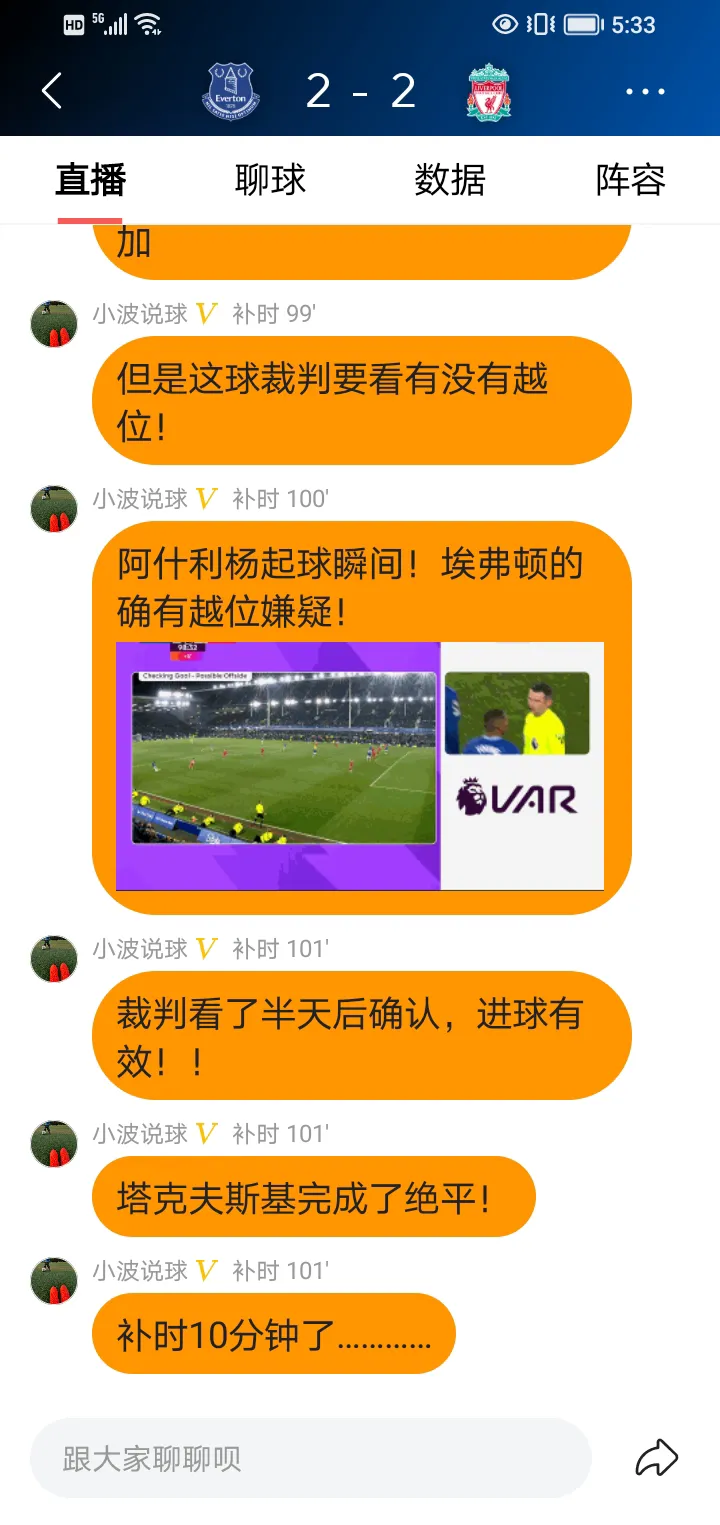Open the Everton team crest

[231, 91]
